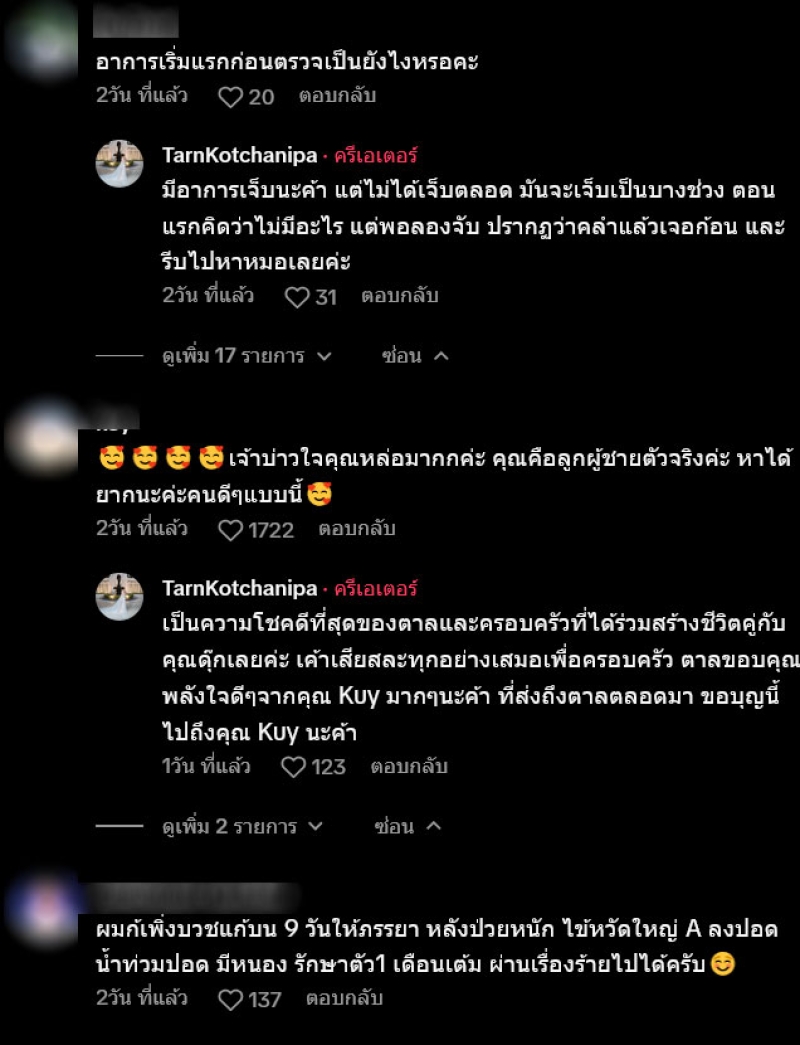
Task: Like TarnKotchanipa's reply with 123 likes
Action: coord(293,767)
